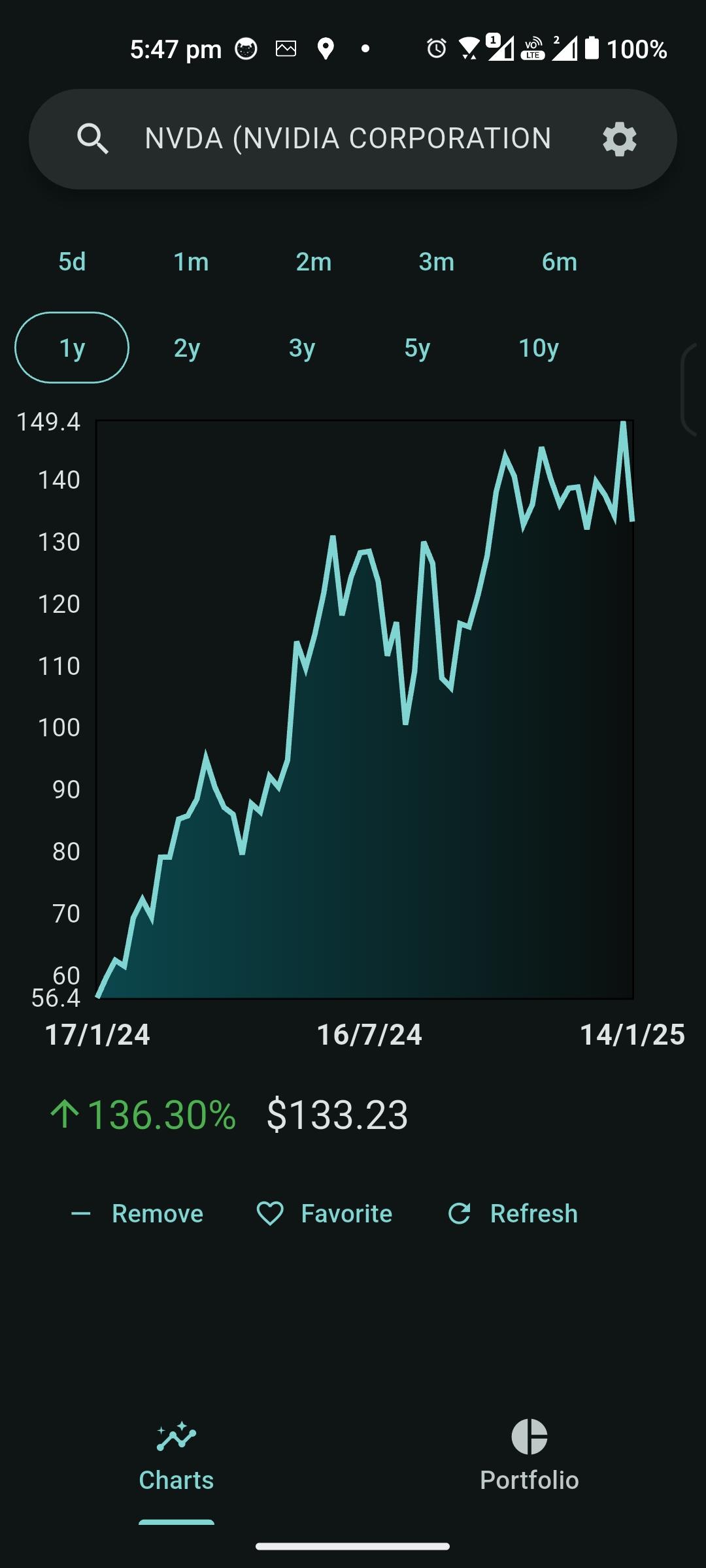Switch chart to 1m range
This screenshot has height=1568, width=706.
[191, 262]
